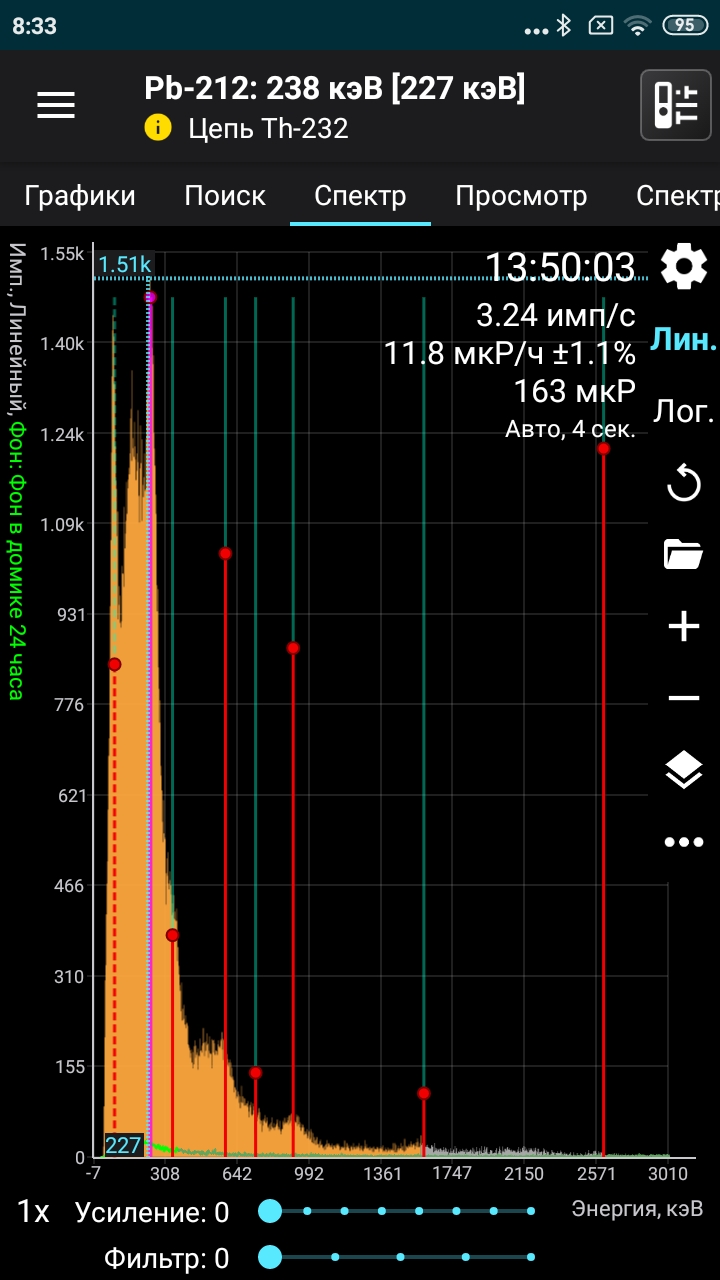Image resolution: width=720 pixels, height=1280 pixels.
Task: Go to the Просмотр tab
Action: (x=521, y=195)
